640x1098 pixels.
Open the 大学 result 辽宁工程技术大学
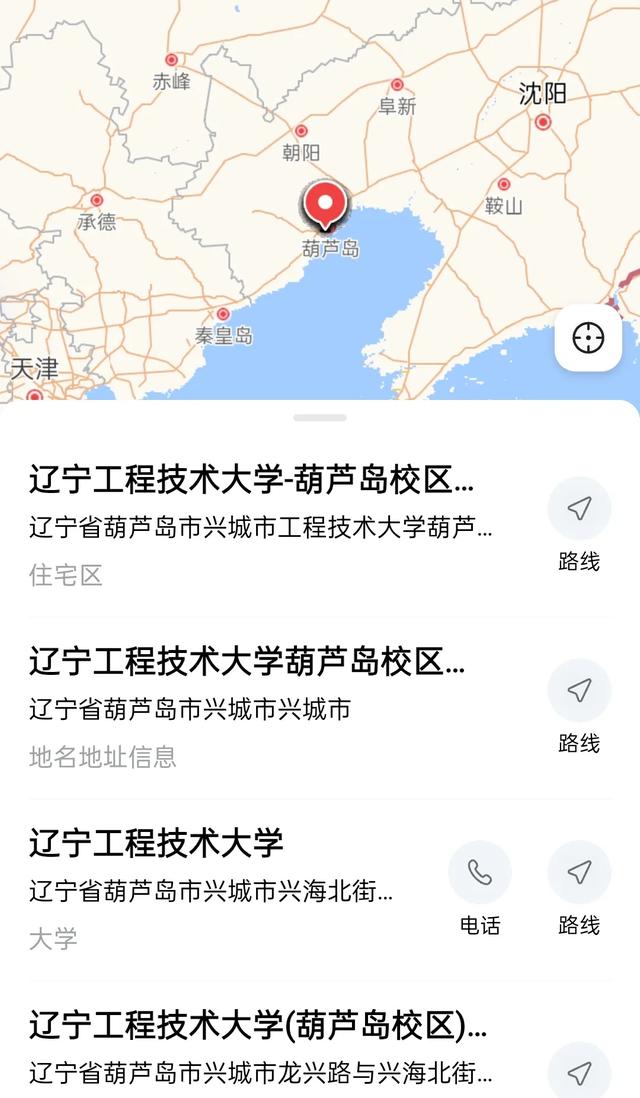tap(231, 889)
